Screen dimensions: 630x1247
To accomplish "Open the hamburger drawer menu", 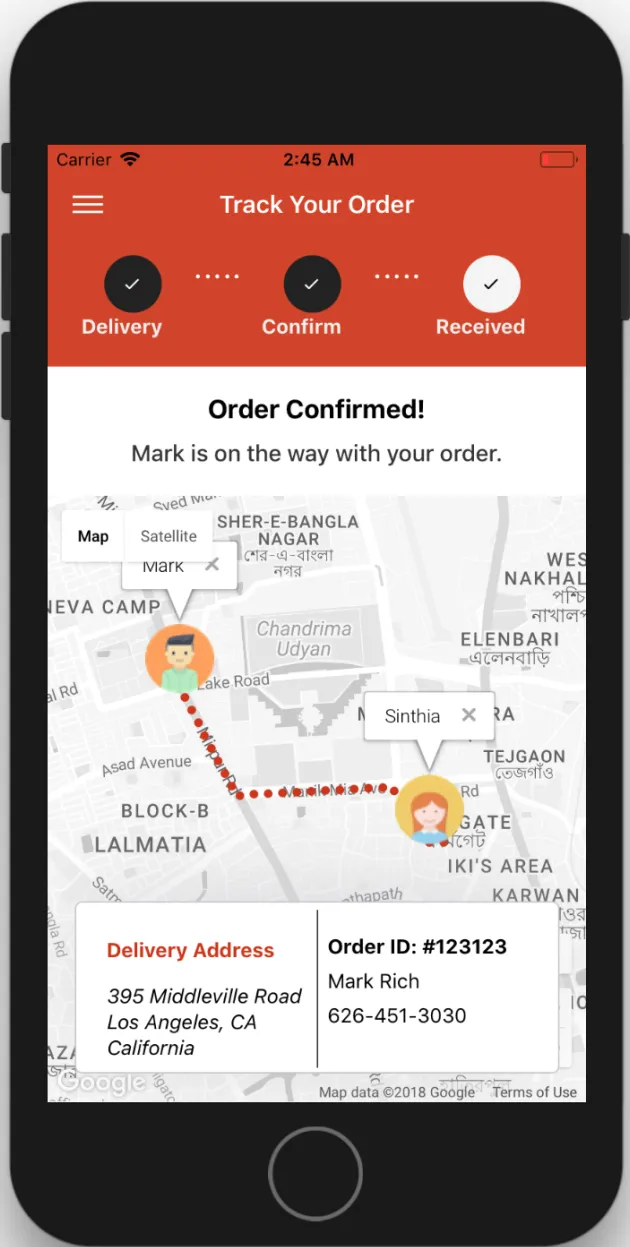I will [x=88, y=205].
